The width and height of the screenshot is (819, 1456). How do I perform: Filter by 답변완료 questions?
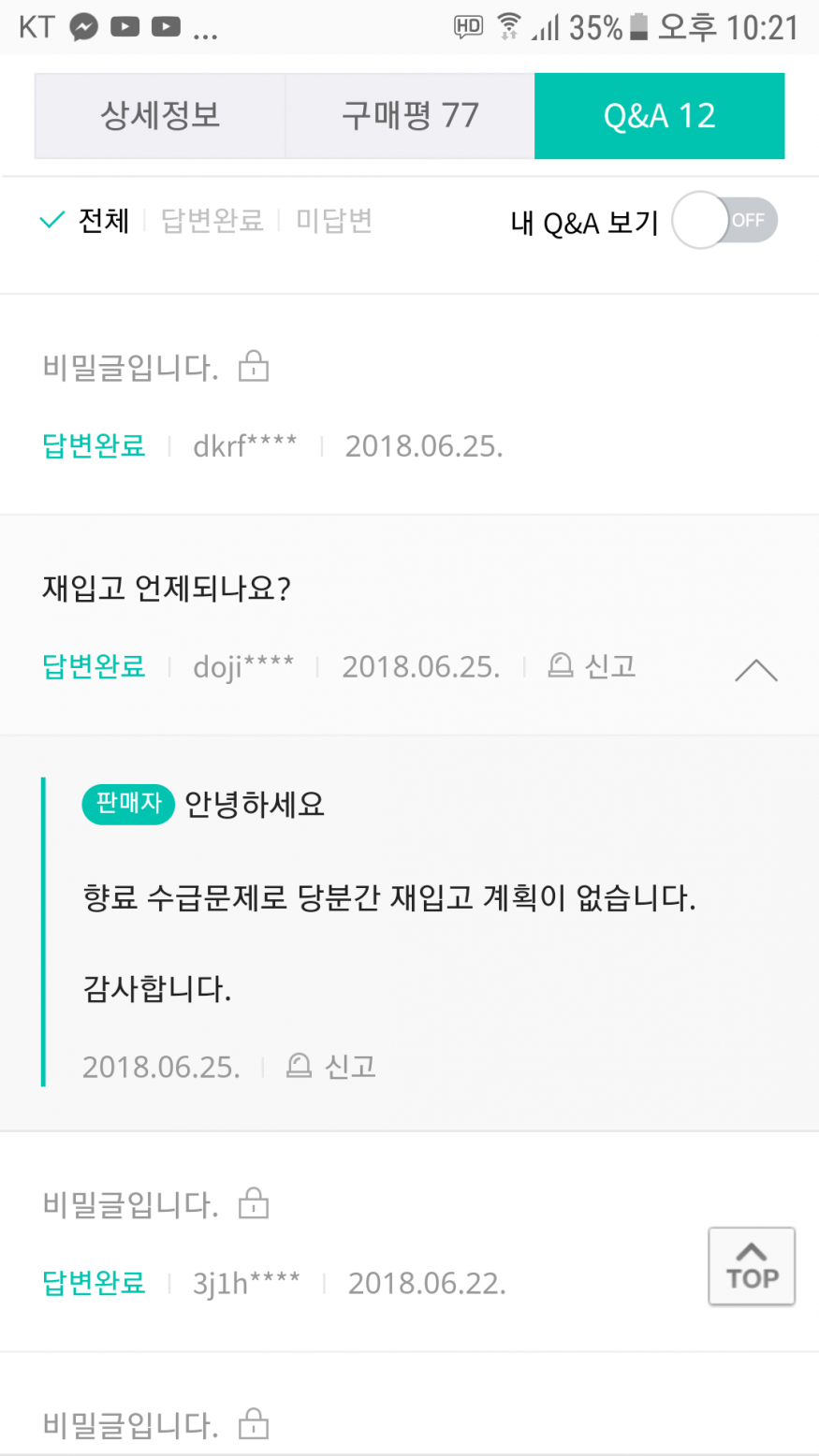(212, 221)
